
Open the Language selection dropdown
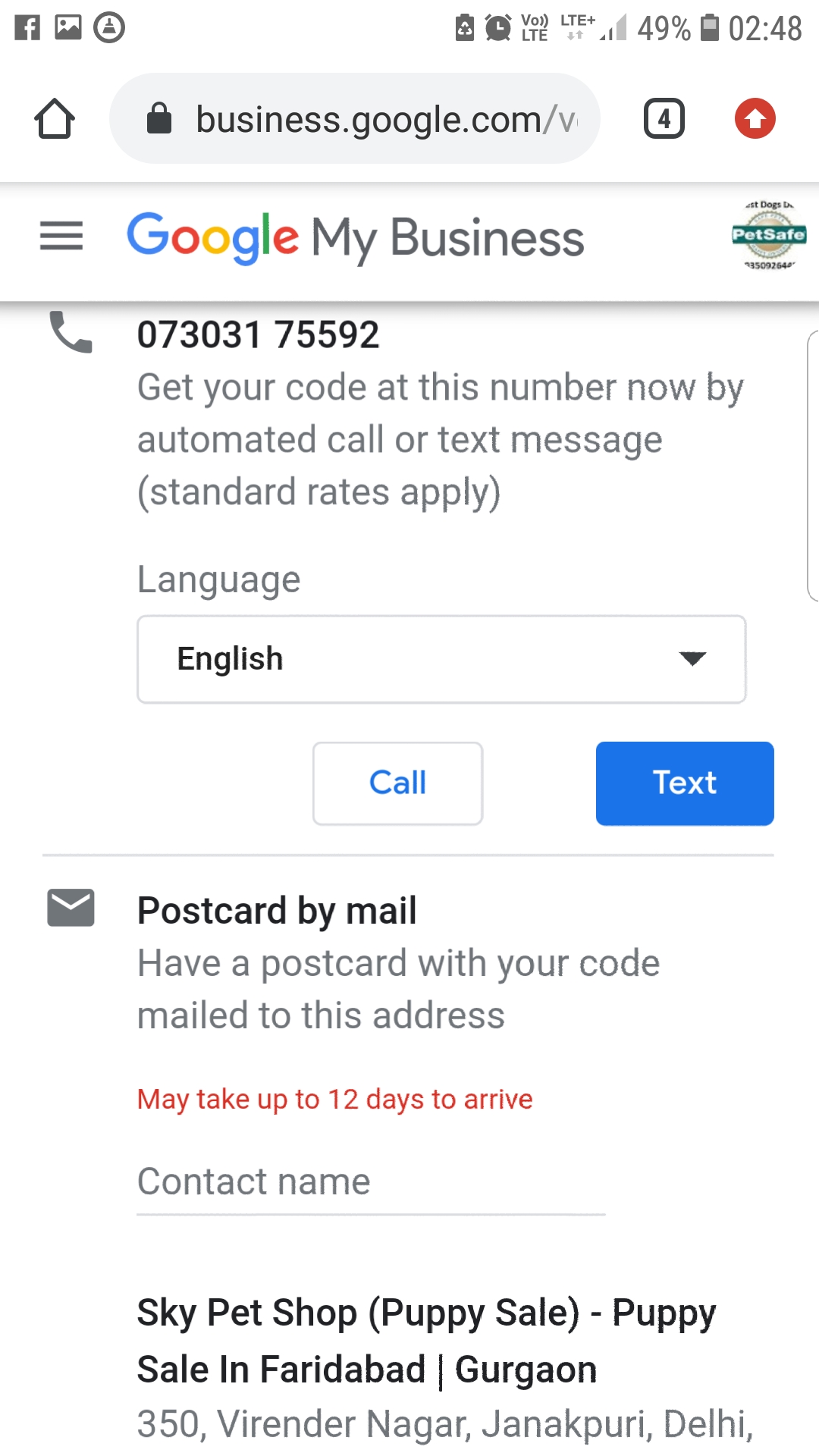pyautogui.click(x=441, y=658)
